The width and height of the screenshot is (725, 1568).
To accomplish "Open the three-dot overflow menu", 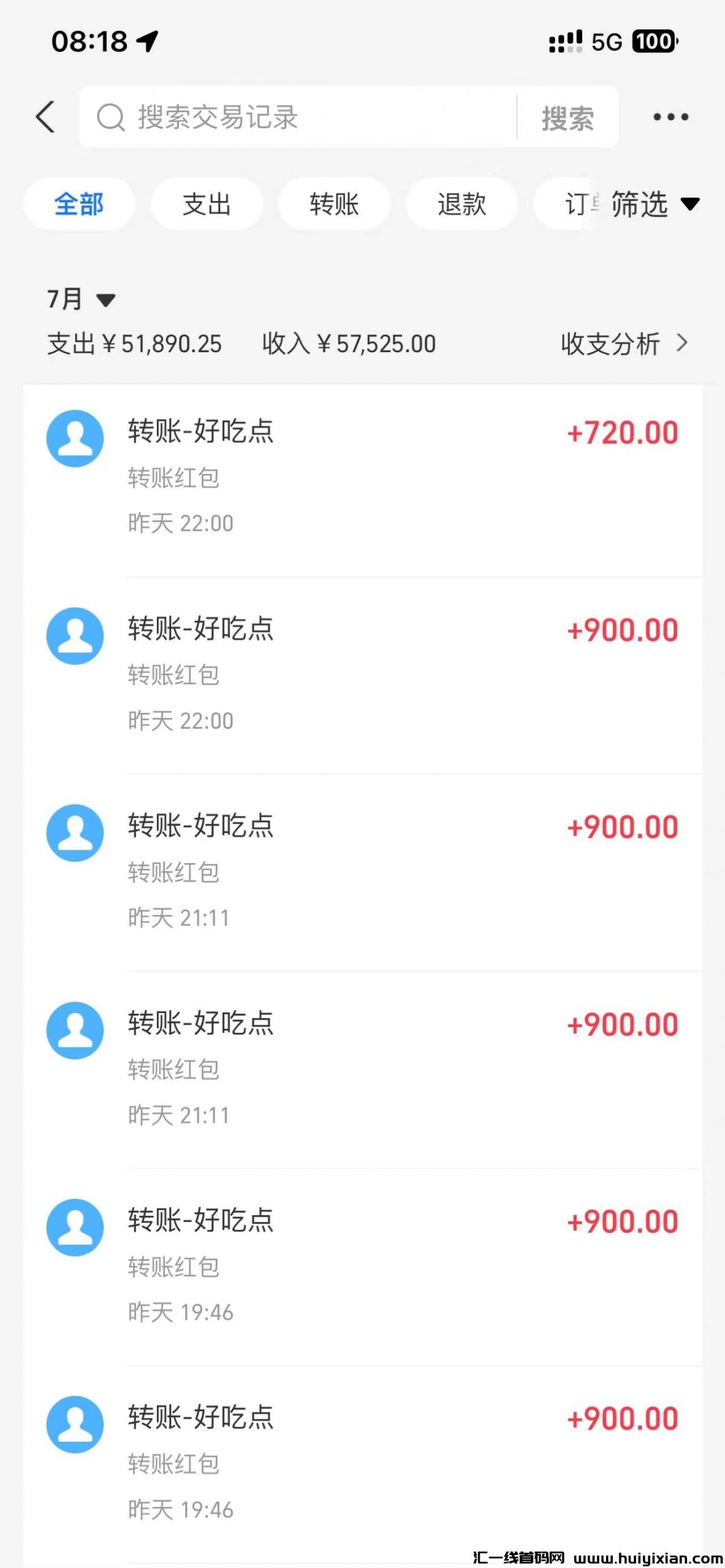I will [x=670, y=117].
